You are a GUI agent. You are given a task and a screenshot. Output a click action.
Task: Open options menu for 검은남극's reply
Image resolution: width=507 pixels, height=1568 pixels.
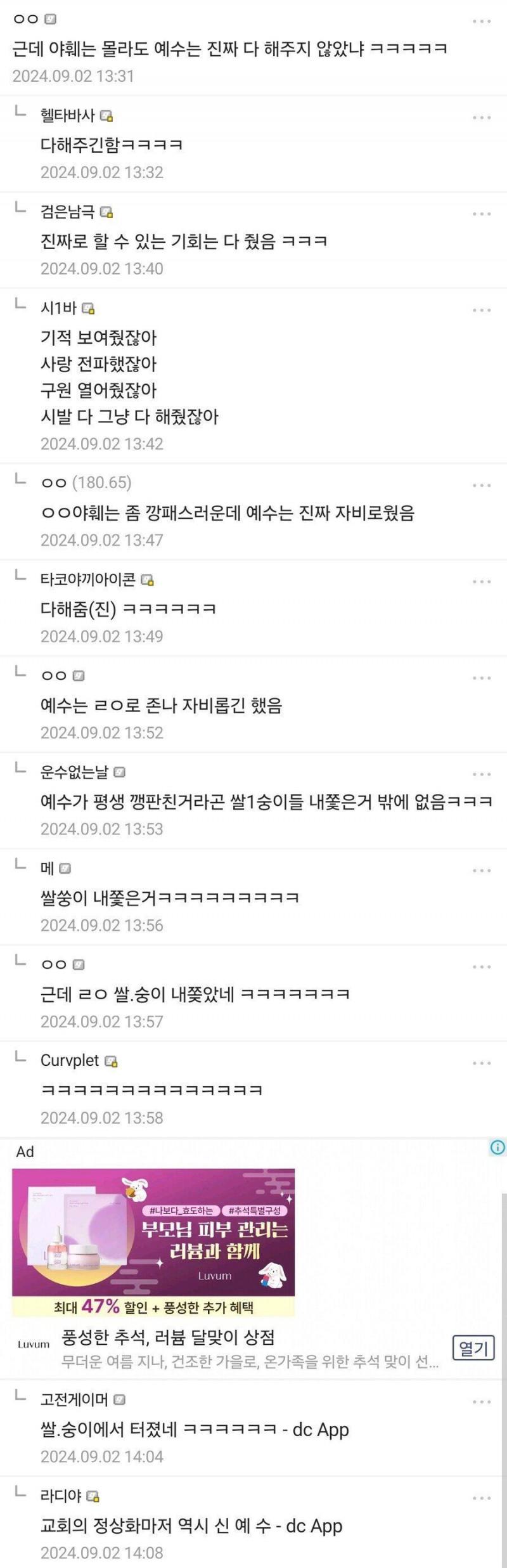[x=481, y=214]
